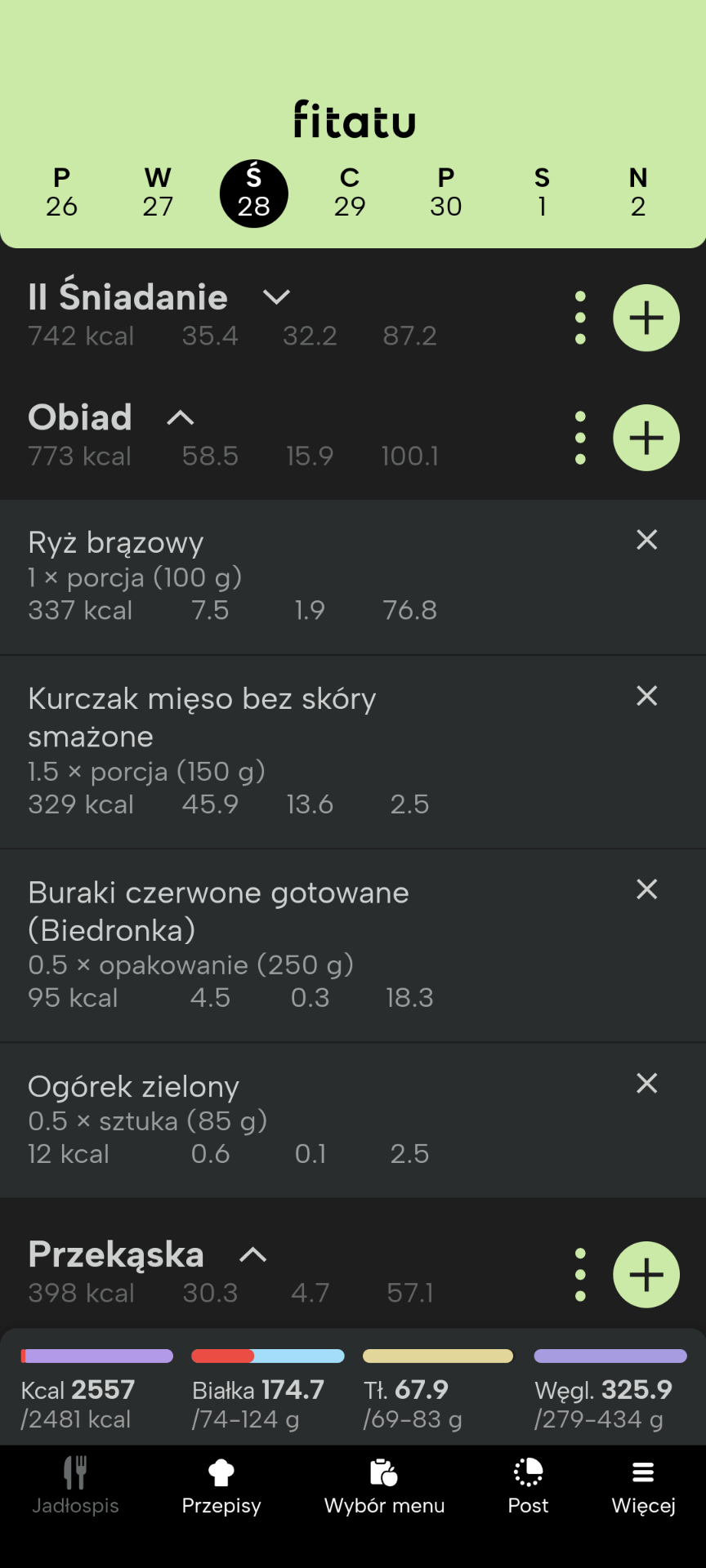
Task: Remove Buraki czerwone gotowane entry
Action: coord(646,889)
